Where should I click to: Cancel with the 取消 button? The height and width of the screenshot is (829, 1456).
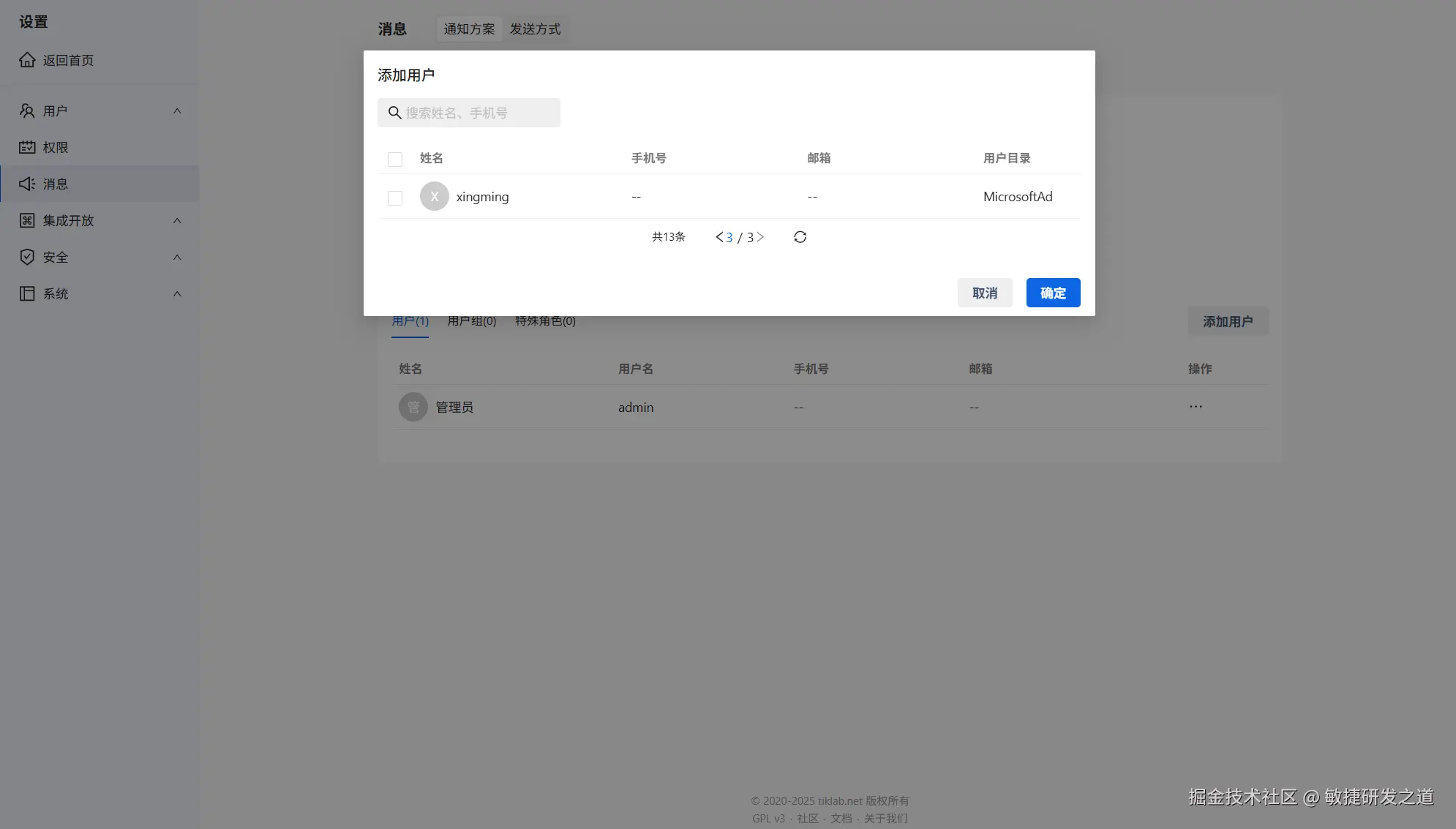[x=984, y=293]
